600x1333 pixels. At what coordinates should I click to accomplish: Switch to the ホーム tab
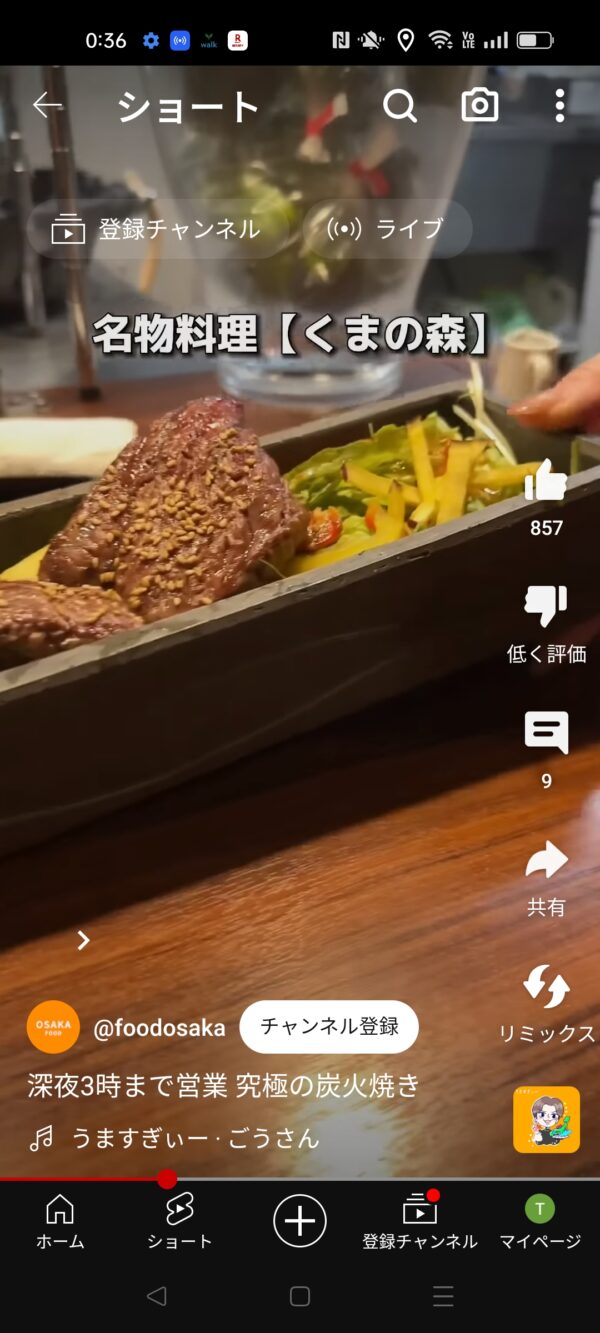tap(60, 1221)
